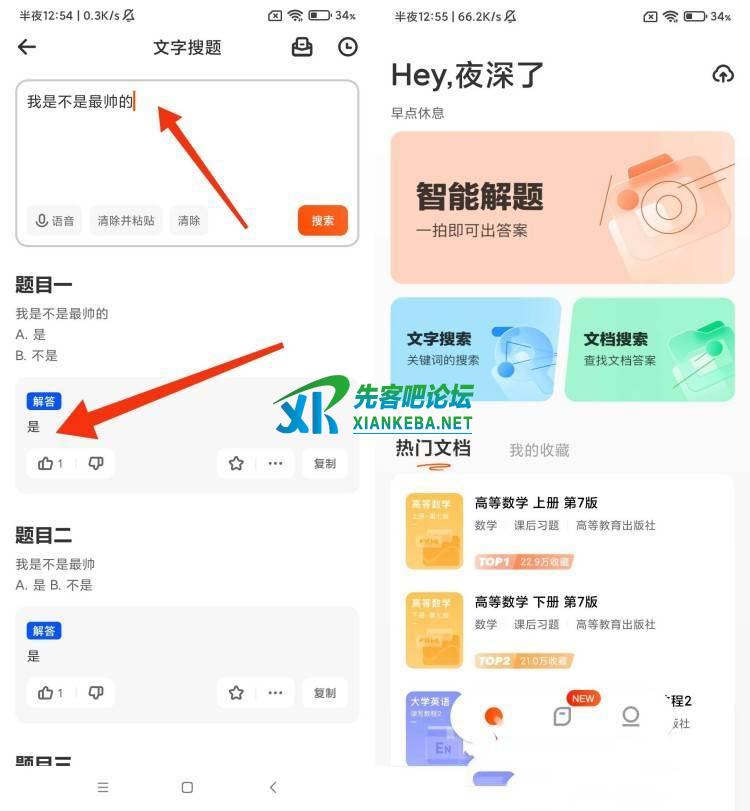Tap the 清除并粘贴 button
The width and height of the screenshot is (750, 811).
click(126, 221)
